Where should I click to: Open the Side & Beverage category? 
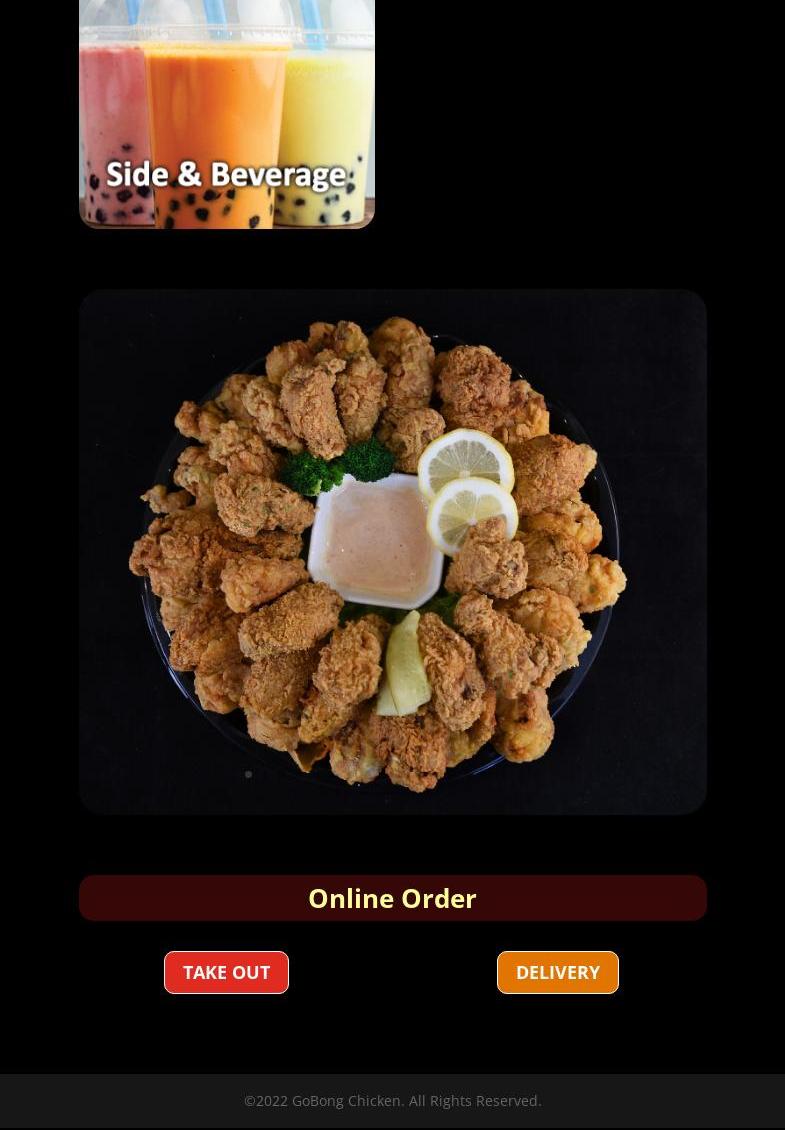click(x=227, y=120)
